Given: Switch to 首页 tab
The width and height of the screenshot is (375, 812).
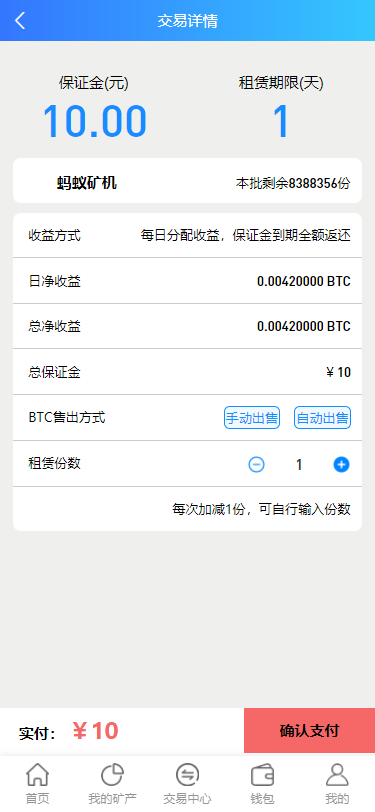Looking at the screenshot, I should [37, 783].
